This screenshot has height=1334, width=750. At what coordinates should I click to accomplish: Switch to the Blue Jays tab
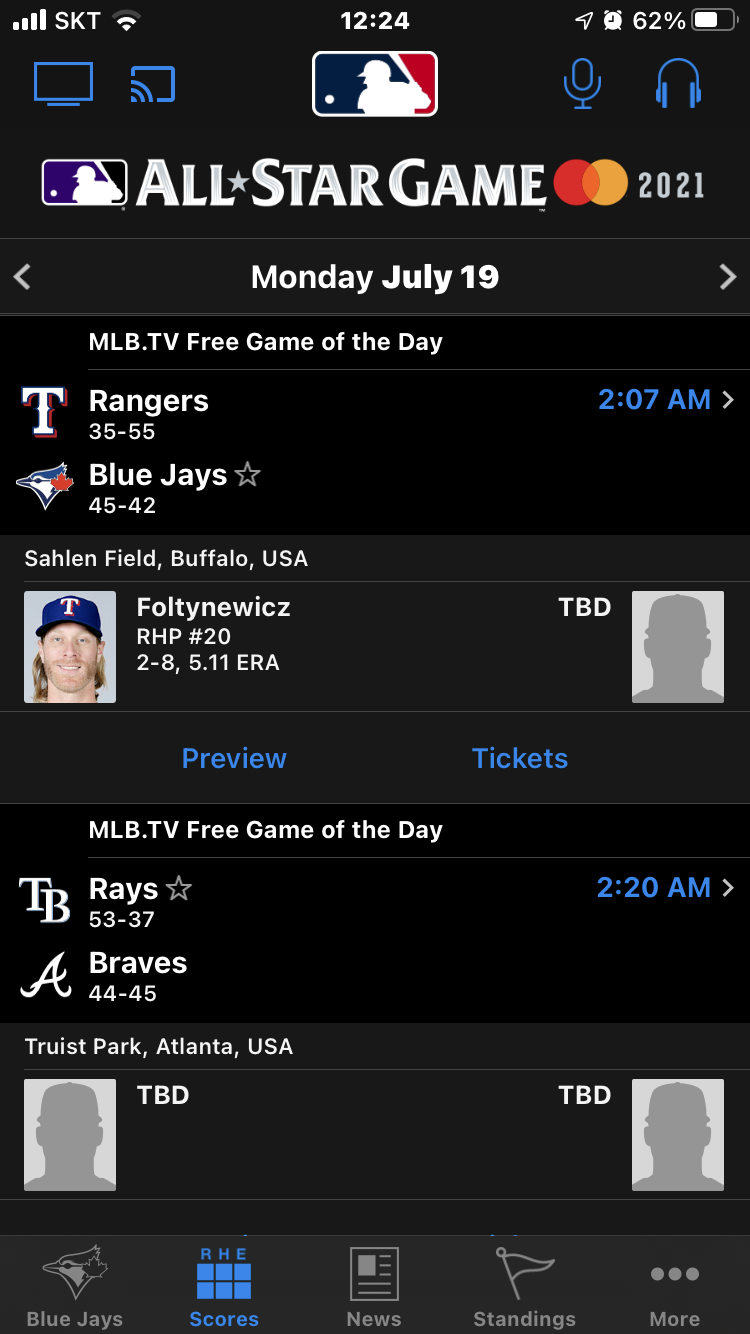pyautogui.click(x=75, y=1286)
